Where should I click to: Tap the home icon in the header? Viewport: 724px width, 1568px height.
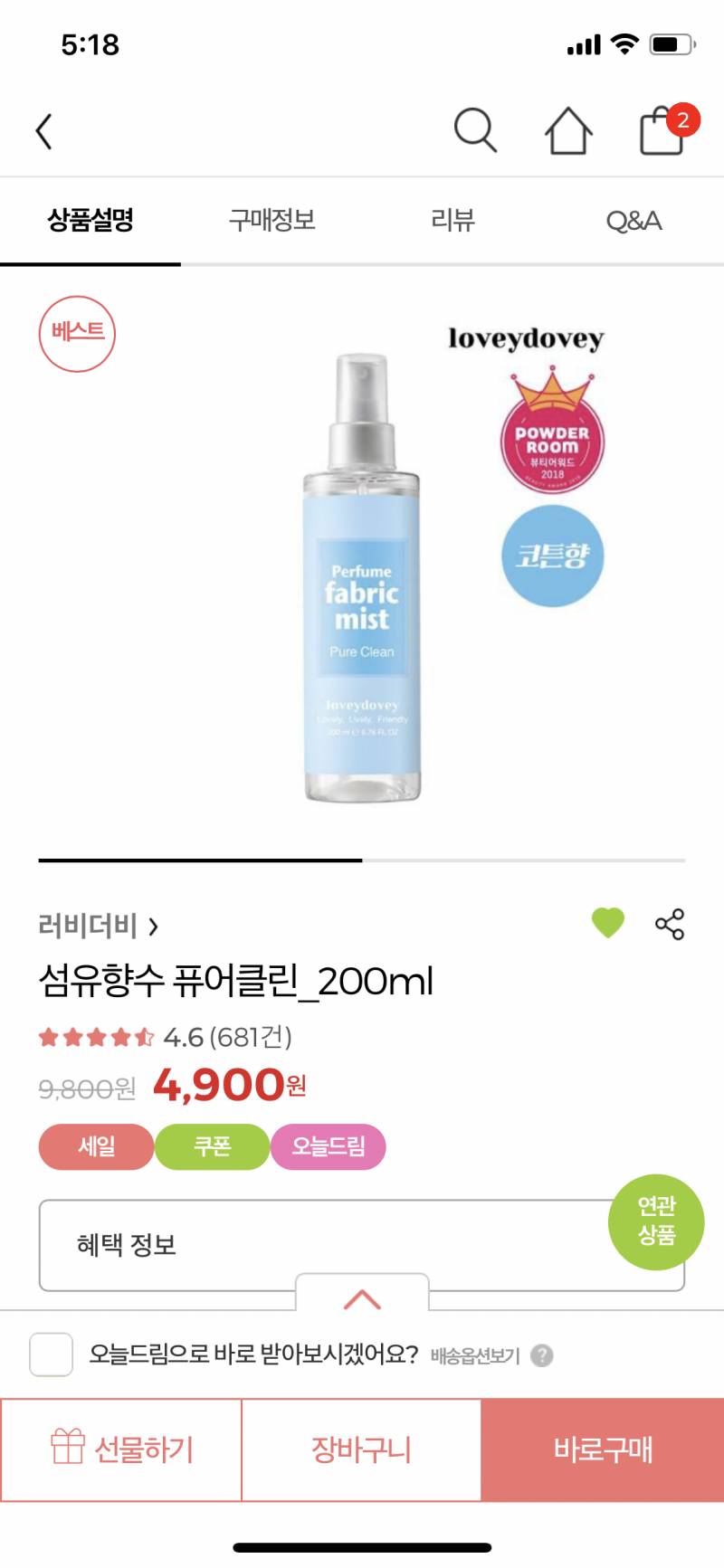pos(568,129)
